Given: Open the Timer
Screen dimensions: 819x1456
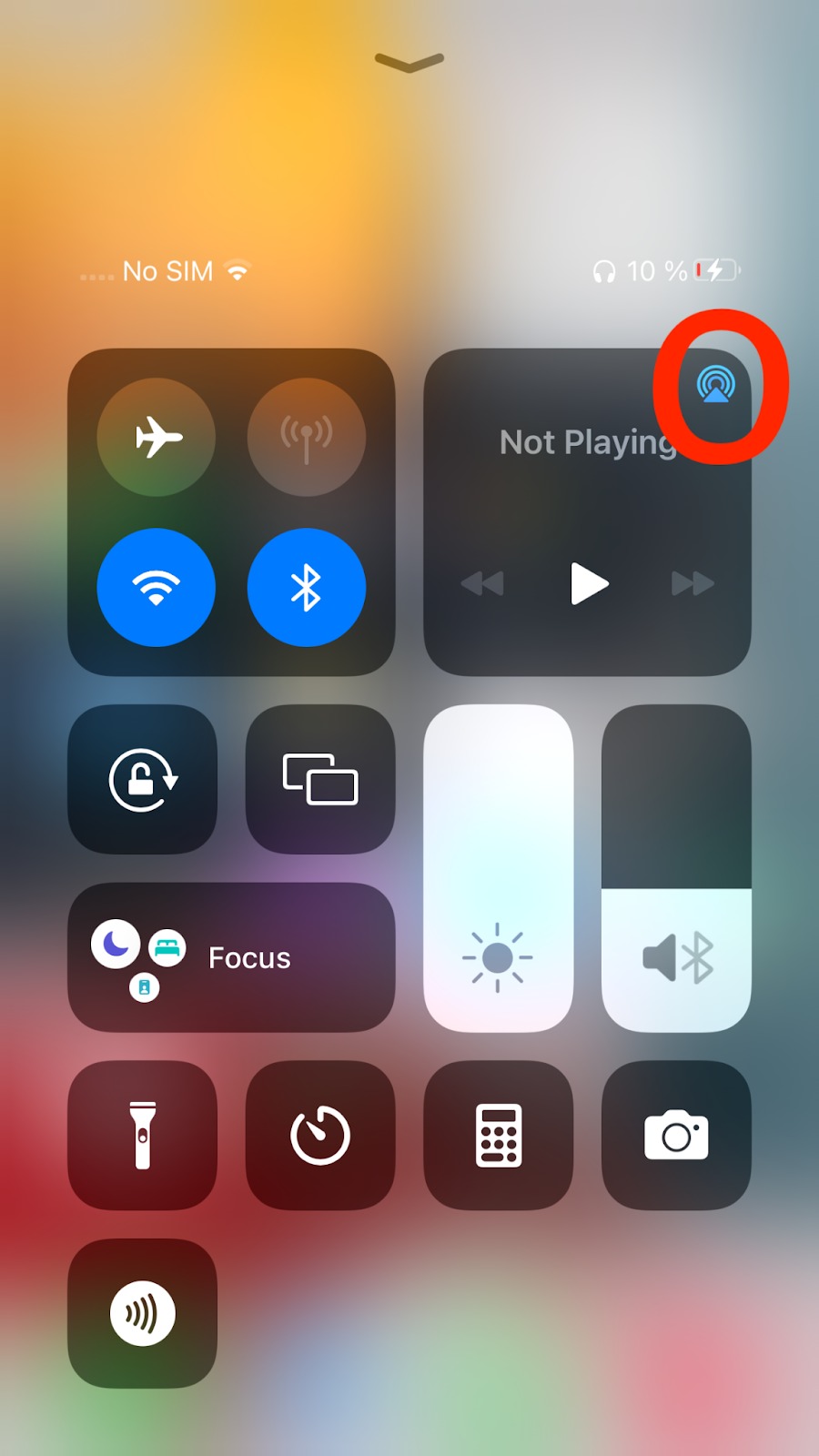Looking at the screenshot, I should point(320,1135).
